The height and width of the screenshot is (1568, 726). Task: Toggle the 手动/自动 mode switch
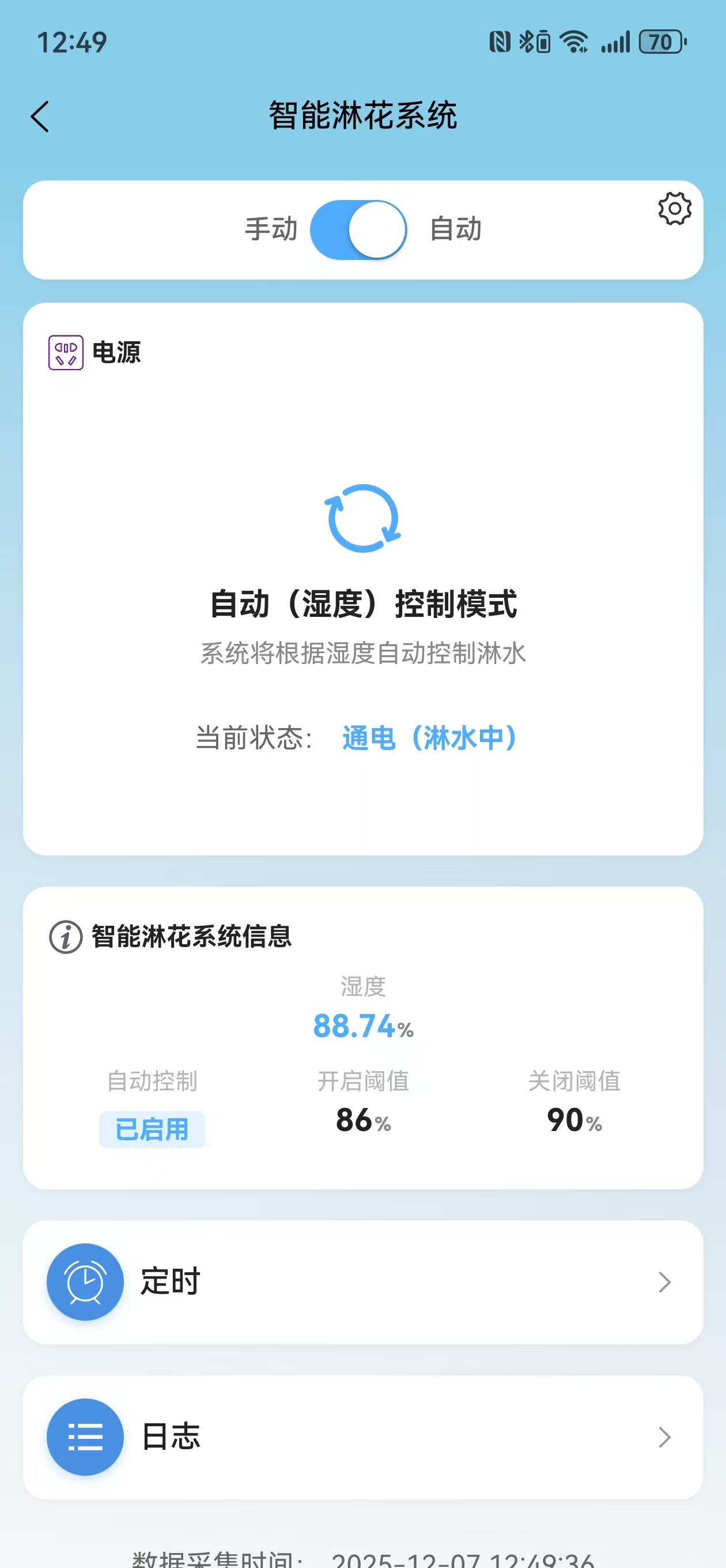[358, 230]
